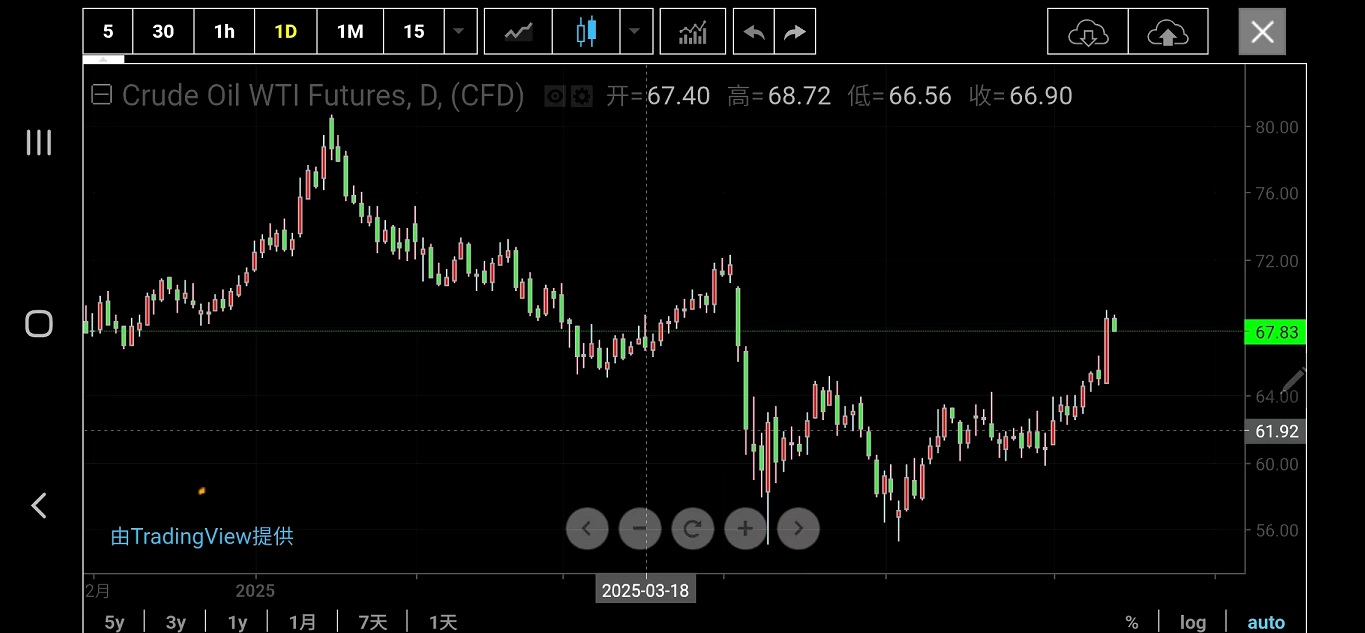Redo the chart change
1365x633 pixels.
(795, 32)
